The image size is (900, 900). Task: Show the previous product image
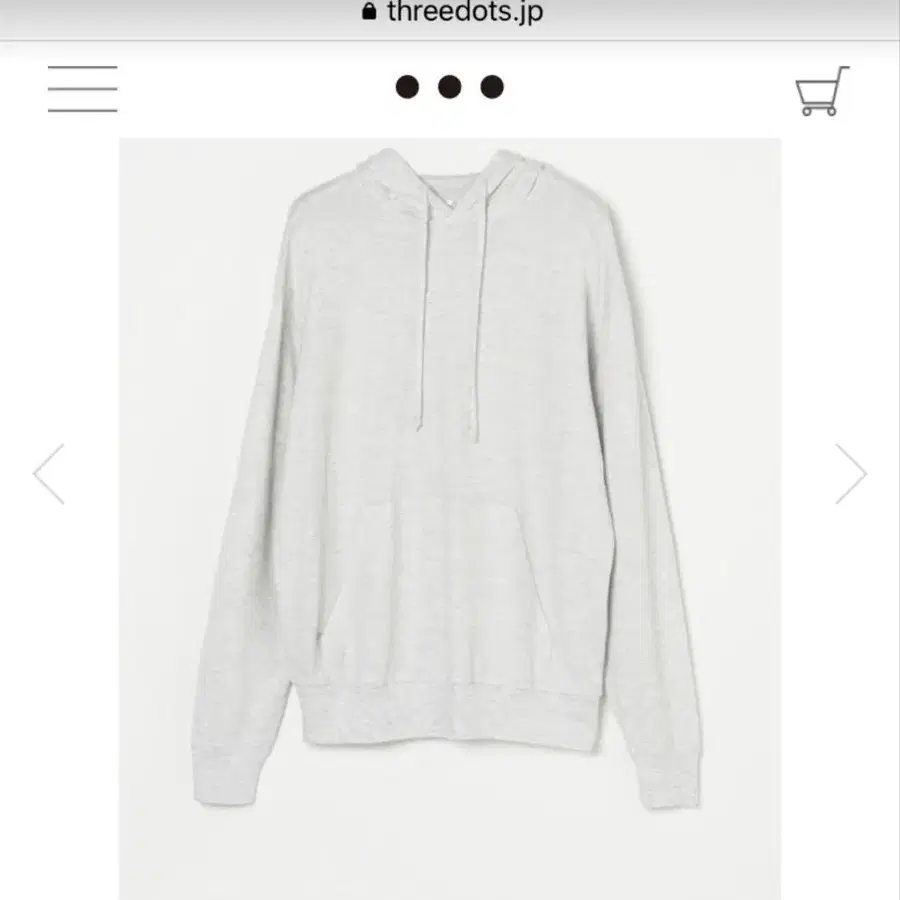[49, 474]
